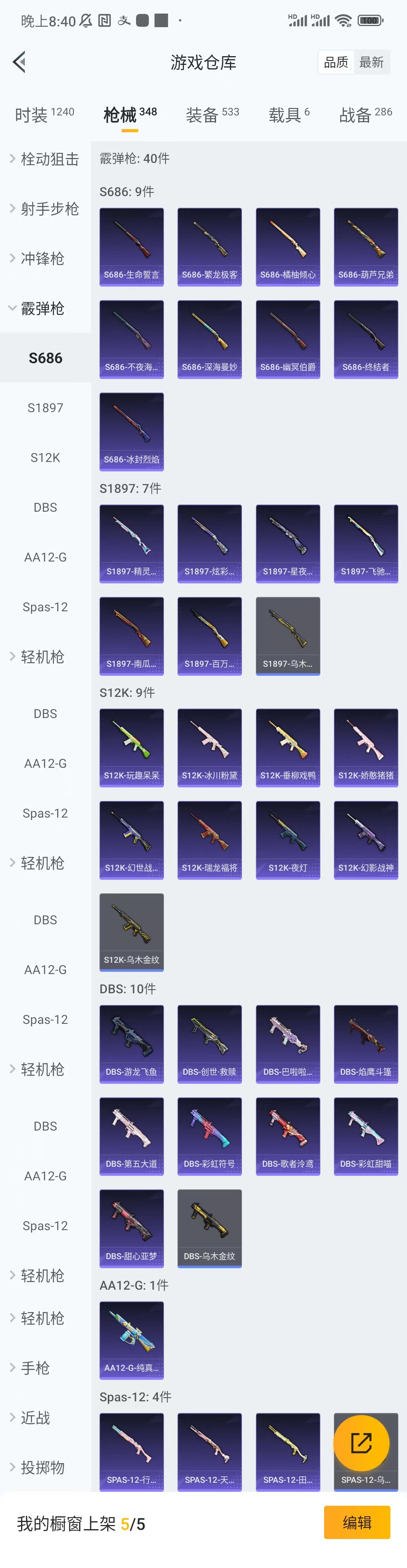This screenshot has width=407, height=1568.
Task: Switch to the 装备 tab
Action: 212,114
